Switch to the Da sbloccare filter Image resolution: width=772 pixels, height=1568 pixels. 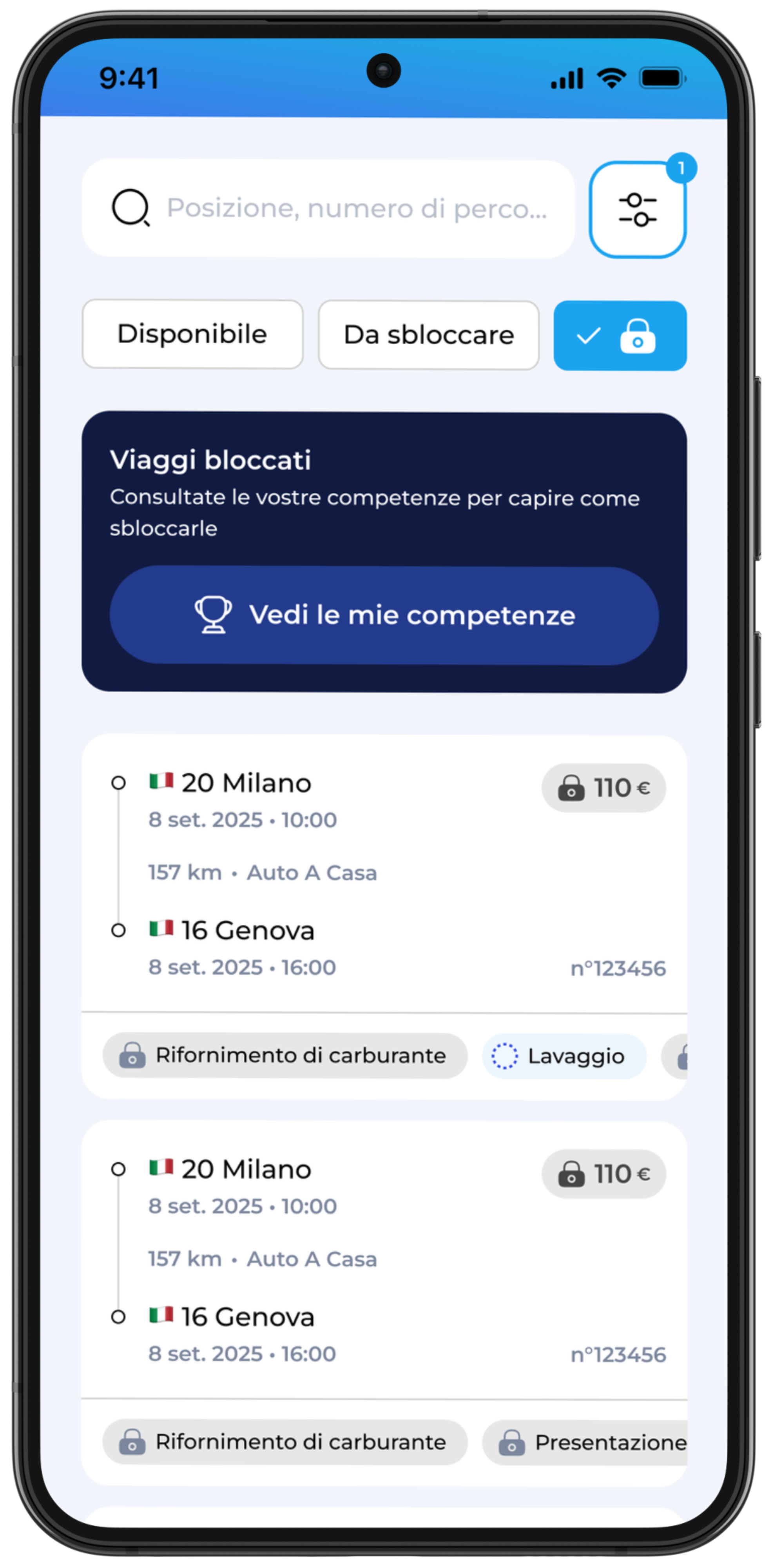pyautogui.click(x=428, y=335)
